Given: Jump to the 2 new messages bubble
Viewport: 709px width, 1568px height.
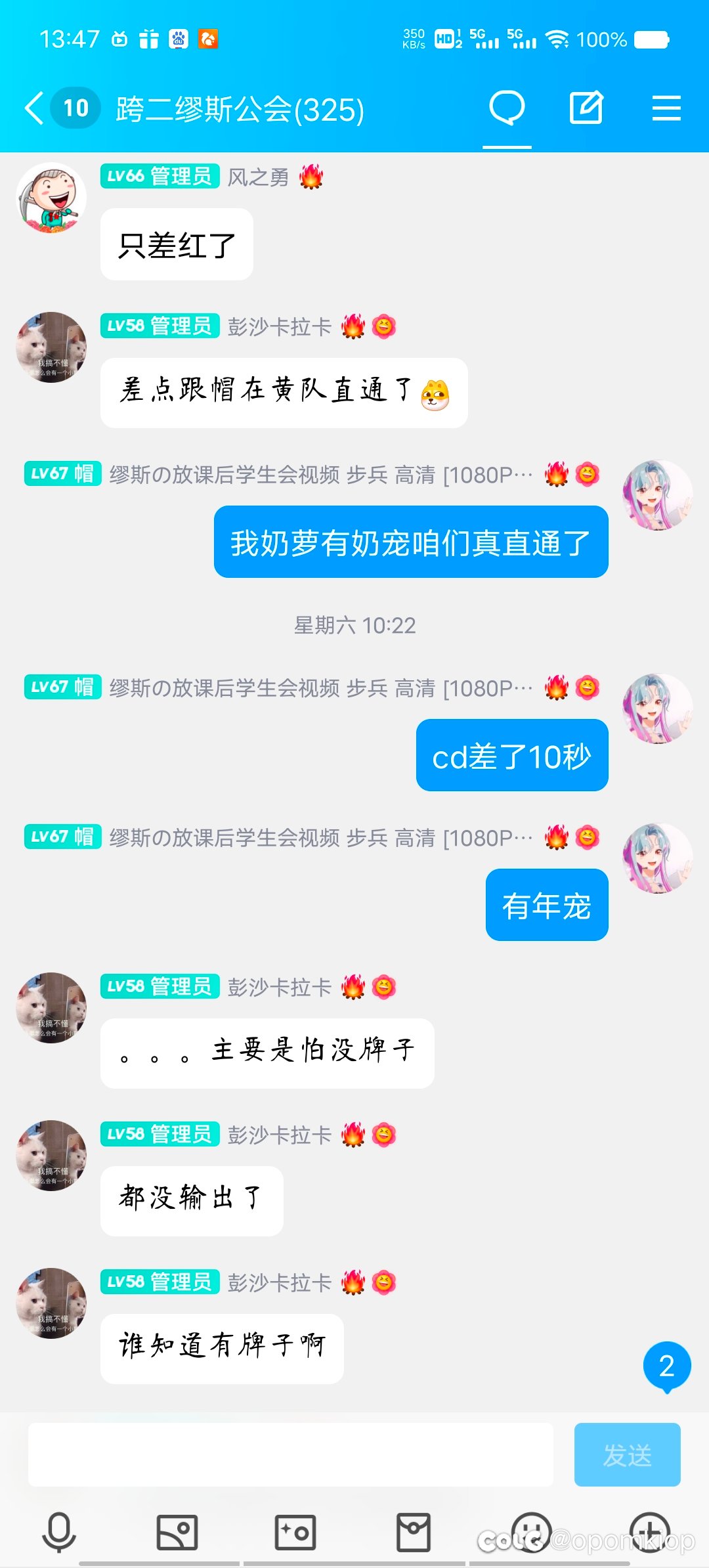Looking at the screenshot, I should [x=666, y=1366].
